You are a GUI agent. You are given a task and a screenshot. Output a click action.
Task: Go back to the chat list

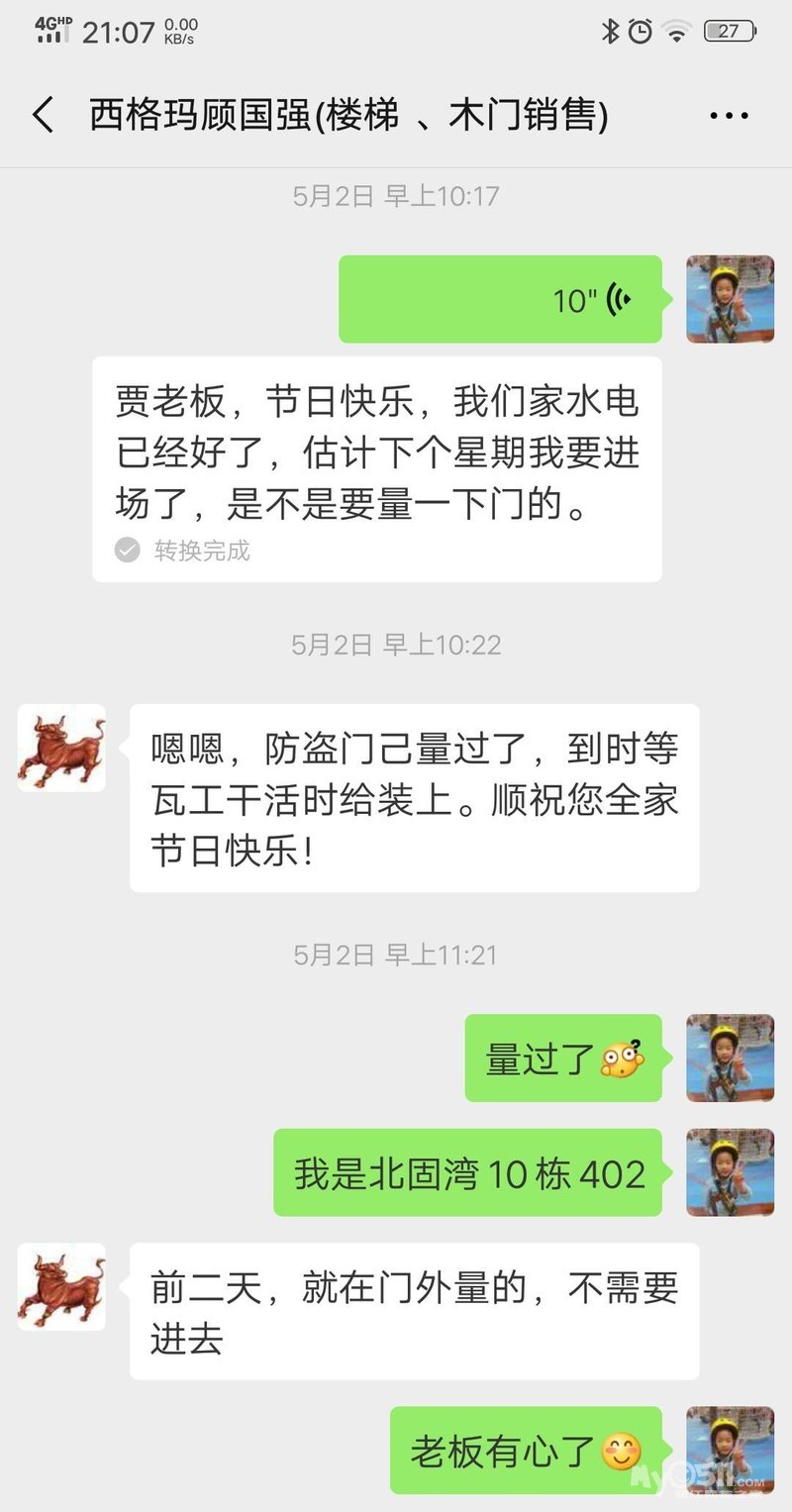[x=44, y=116]
